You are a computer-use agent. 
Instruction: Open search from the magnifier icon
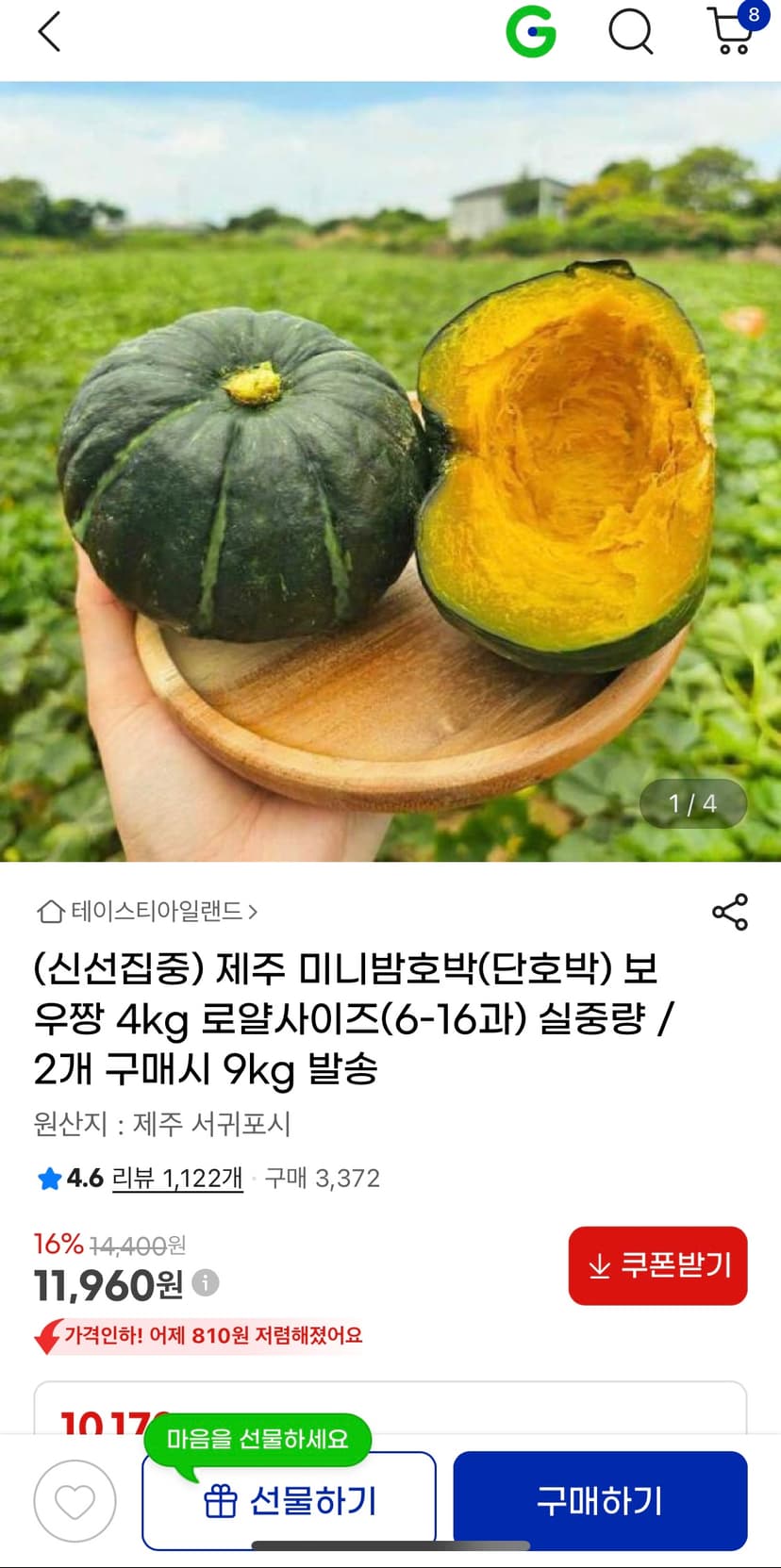631,32
